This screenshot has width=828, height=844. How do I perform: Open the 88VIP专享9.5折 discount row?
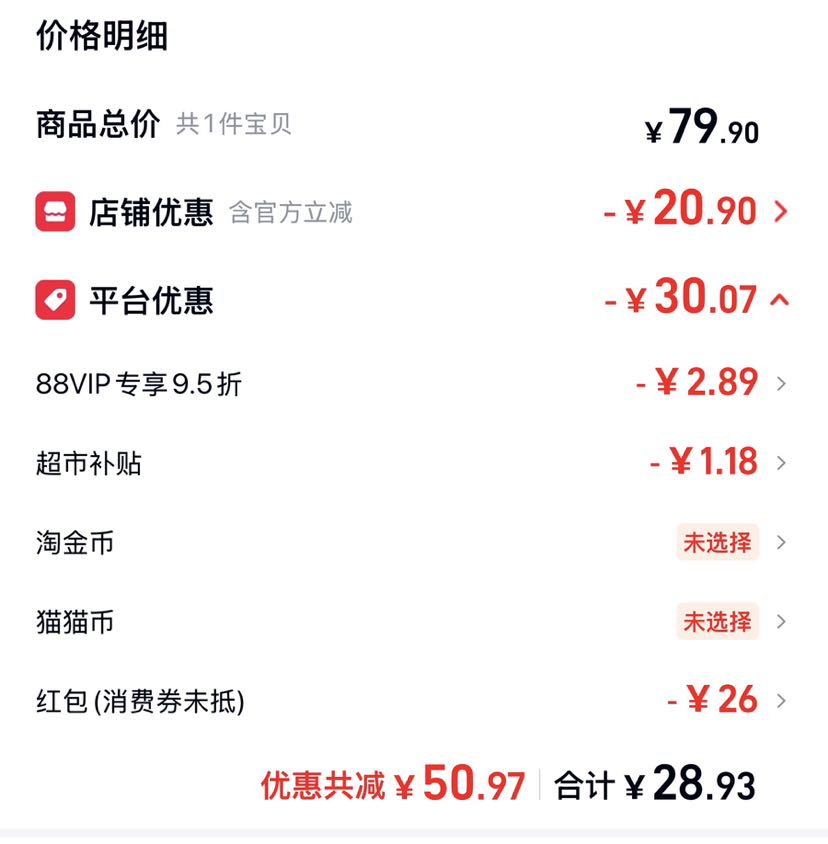click(412, 384)
